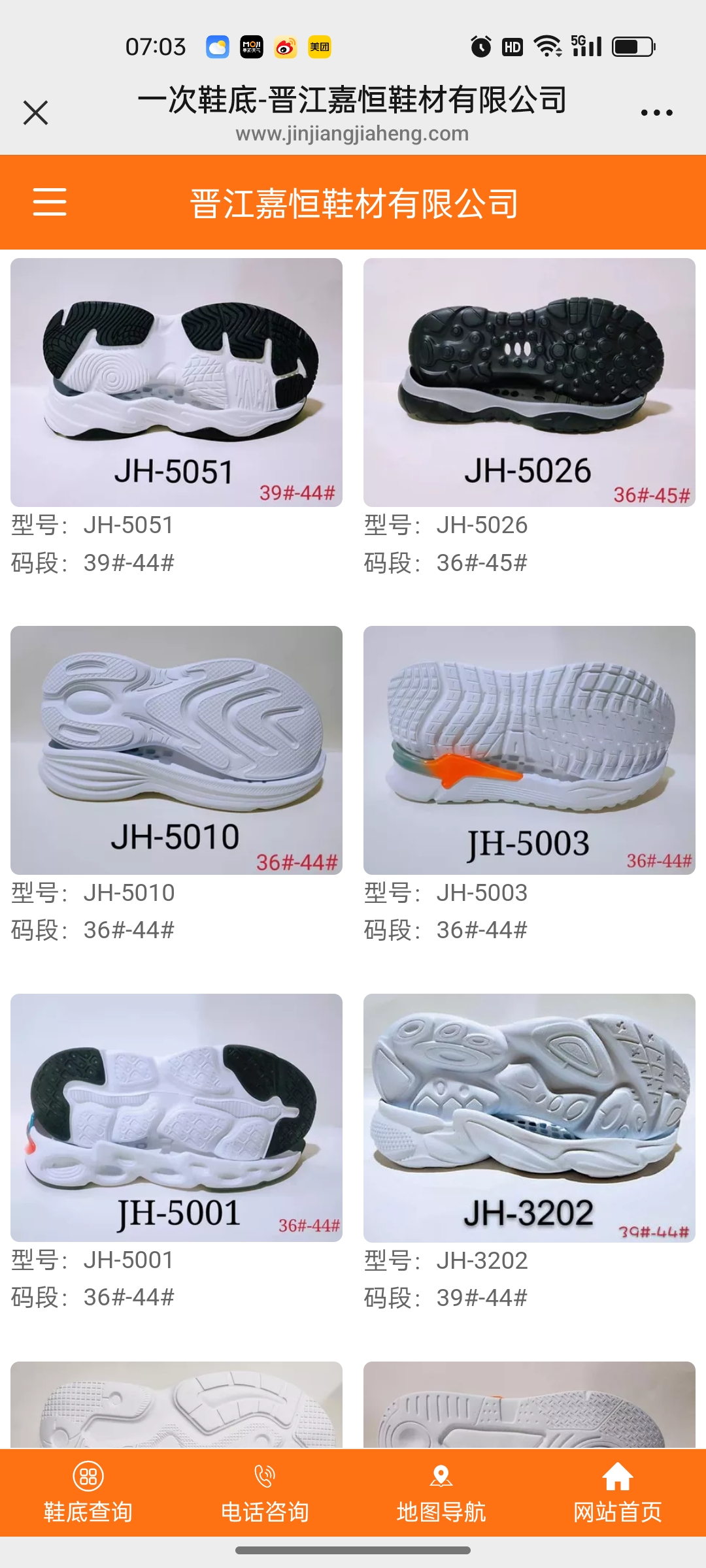The width and height of the screenshot is (706, 1568).
Task: Select the JH-5003 sole product
Action: coord(529,750)
